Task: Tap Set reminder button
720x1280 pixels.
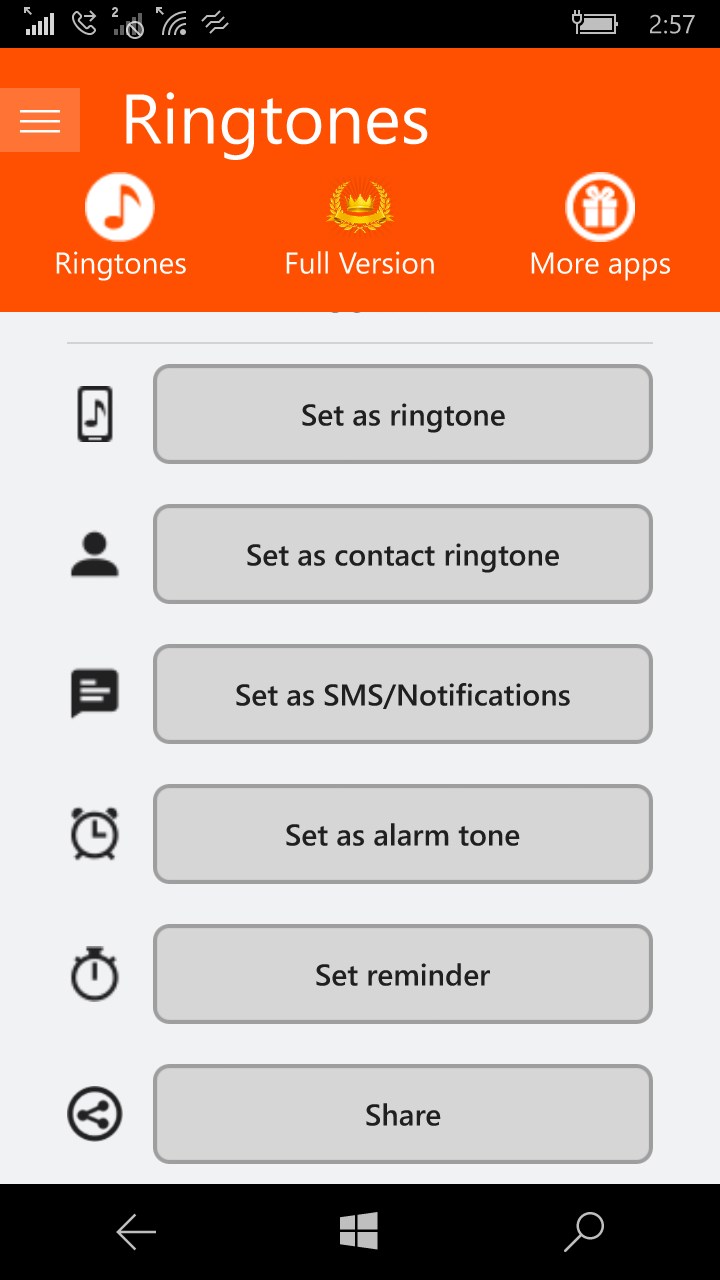Action: point(402,974)
